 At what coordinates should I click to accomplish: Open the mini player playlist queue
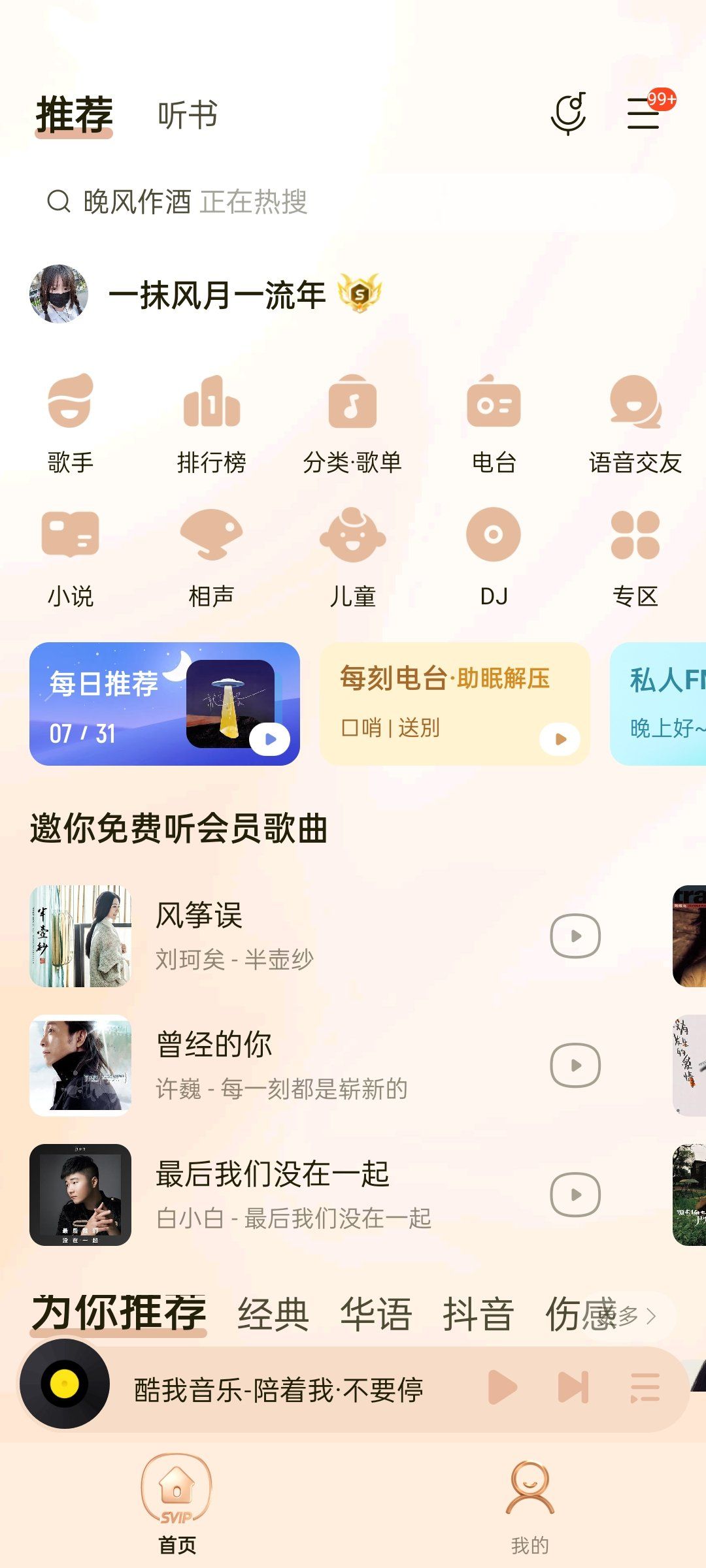645,1387
